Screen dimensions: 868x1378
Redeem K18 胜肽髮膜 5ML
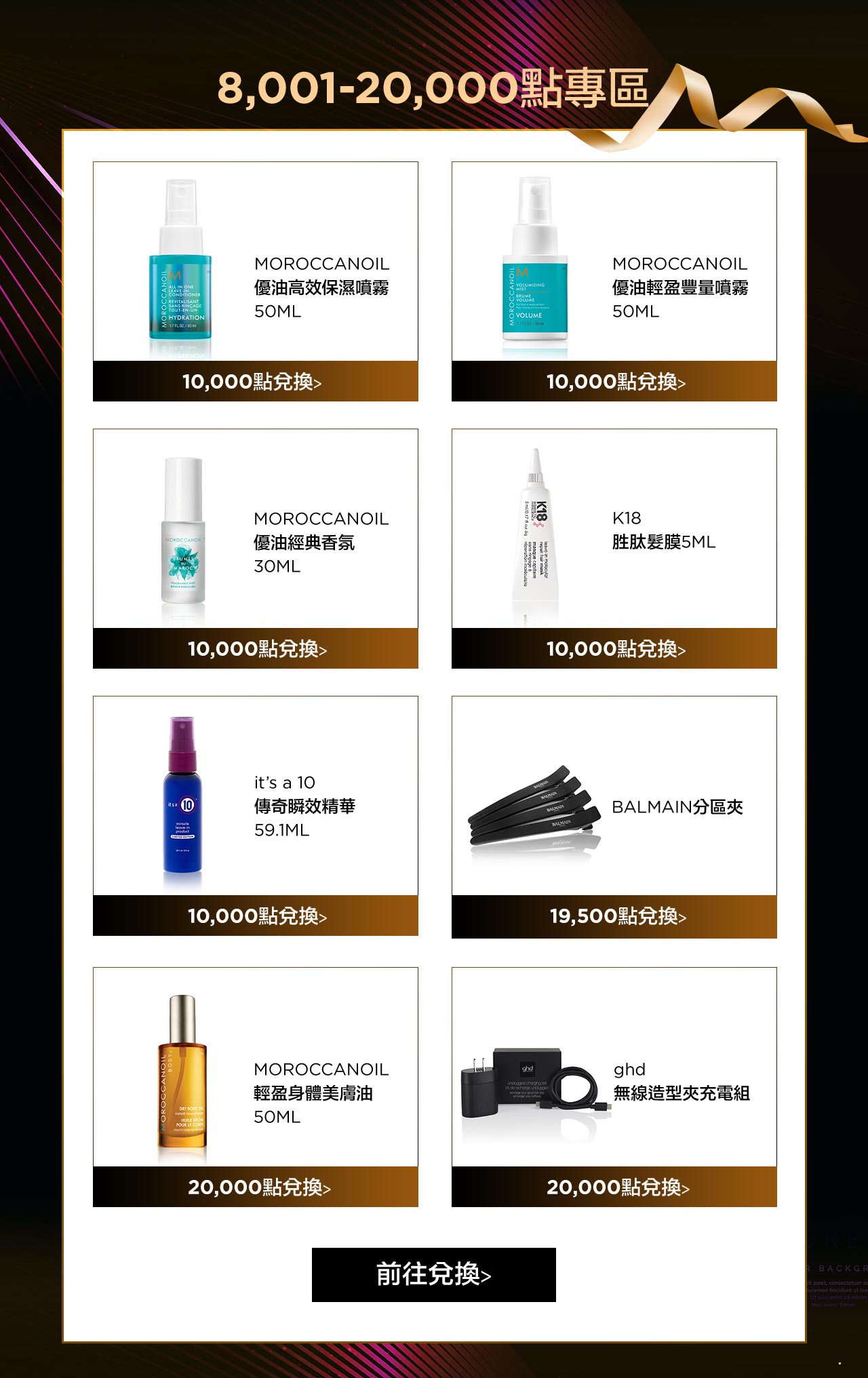(x=614, y=648)
